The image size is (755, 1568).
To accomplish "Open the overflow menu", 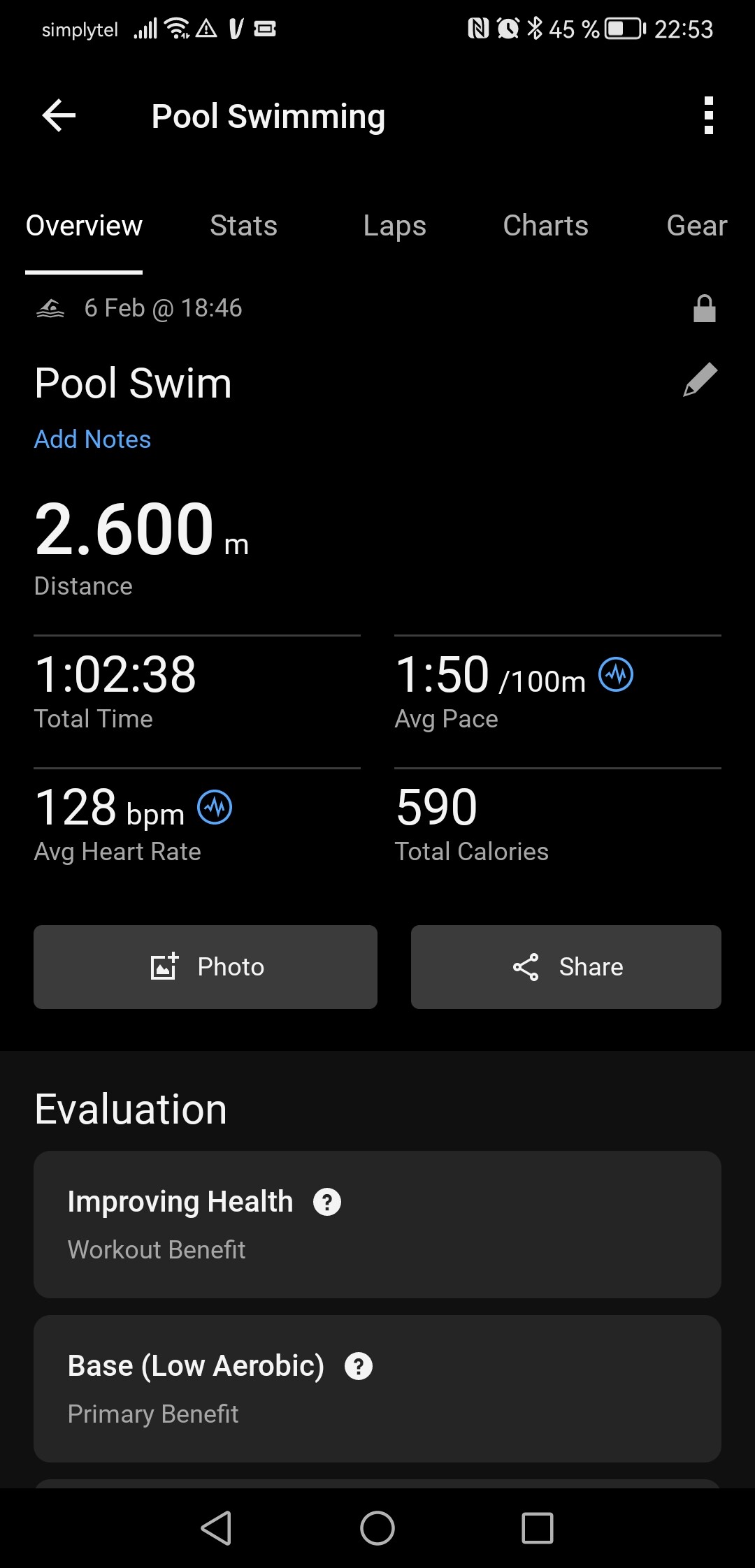I will (x=708, y=115).
